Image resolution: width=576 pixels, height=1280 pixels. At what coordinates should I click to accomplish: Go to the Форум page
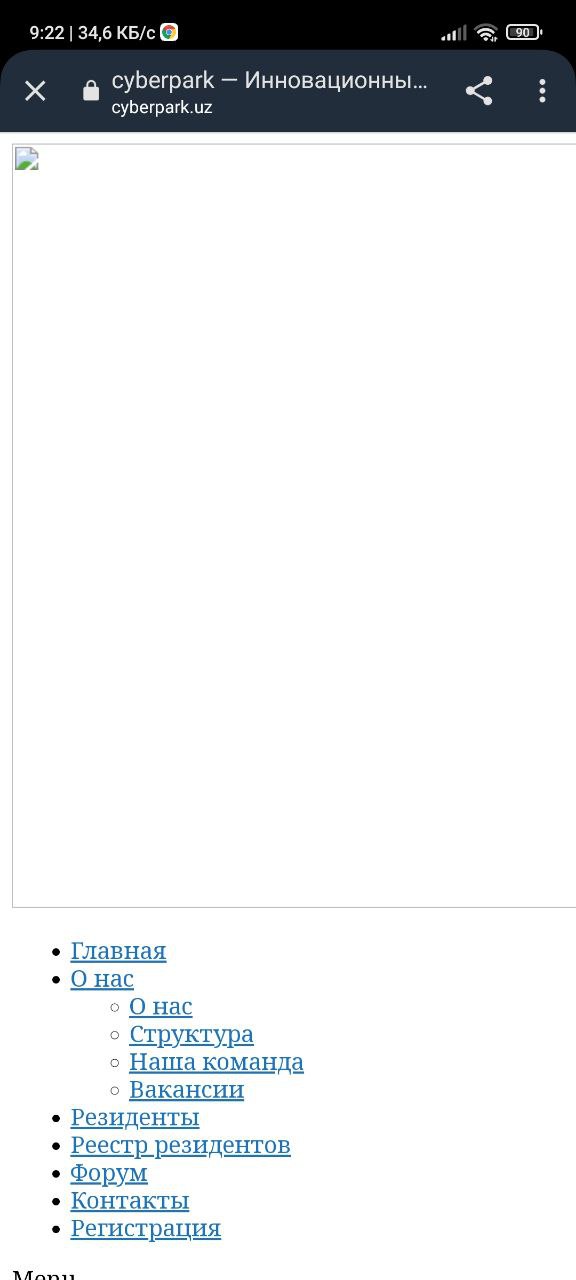pyautogui.click(x=109, y=1173)
